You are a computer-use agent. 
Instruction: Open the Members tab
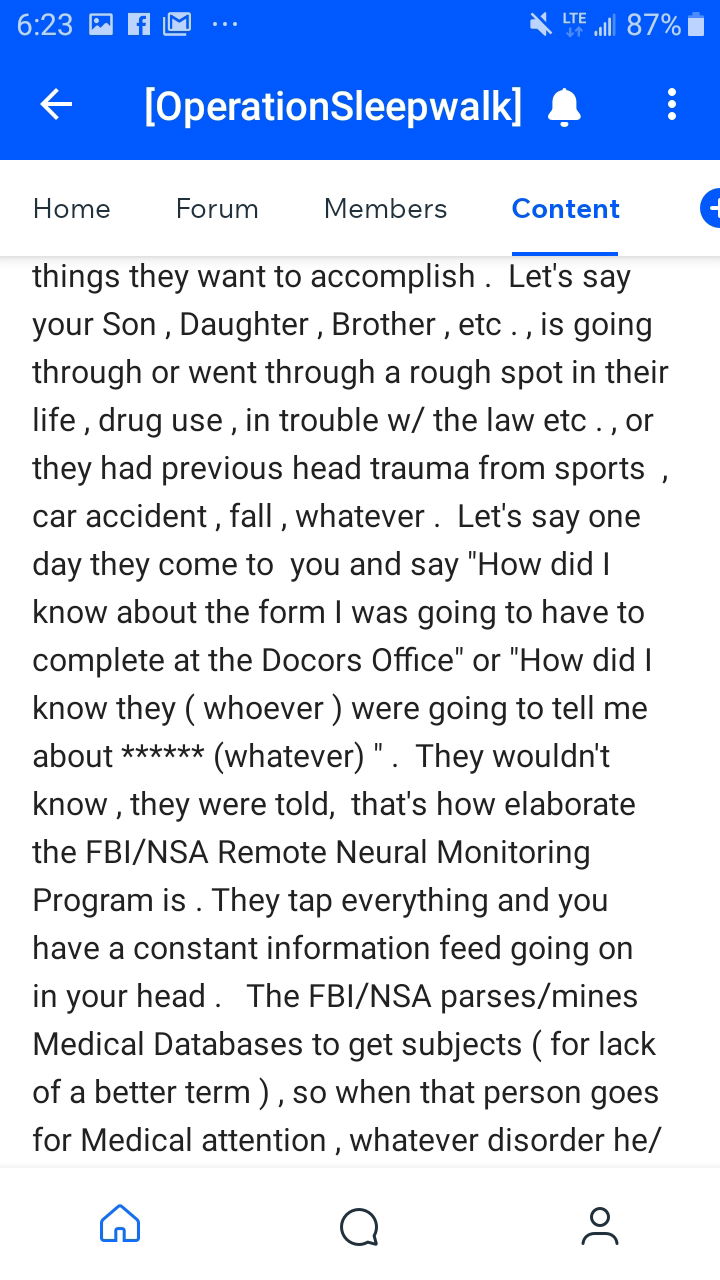pyautogui.click(x=385, y=208)
